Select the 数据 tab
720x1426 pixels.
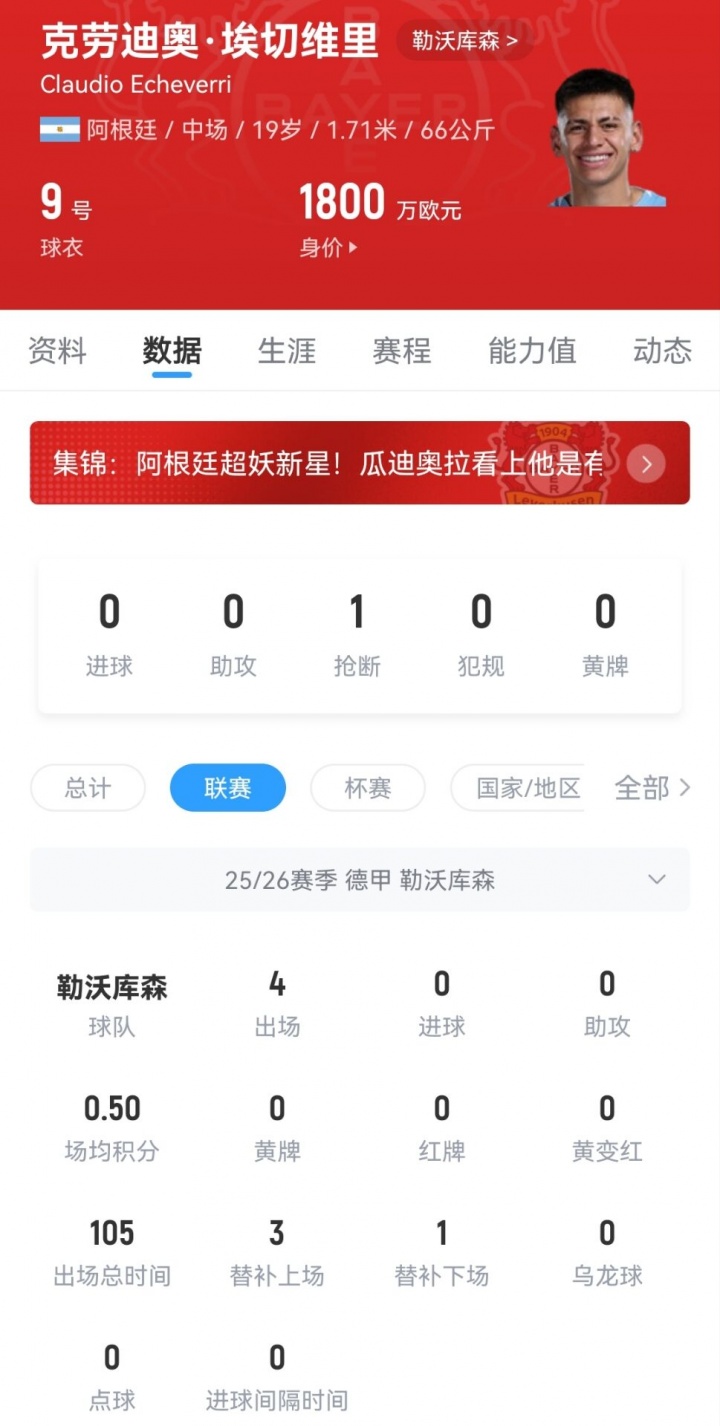point(172,351)
